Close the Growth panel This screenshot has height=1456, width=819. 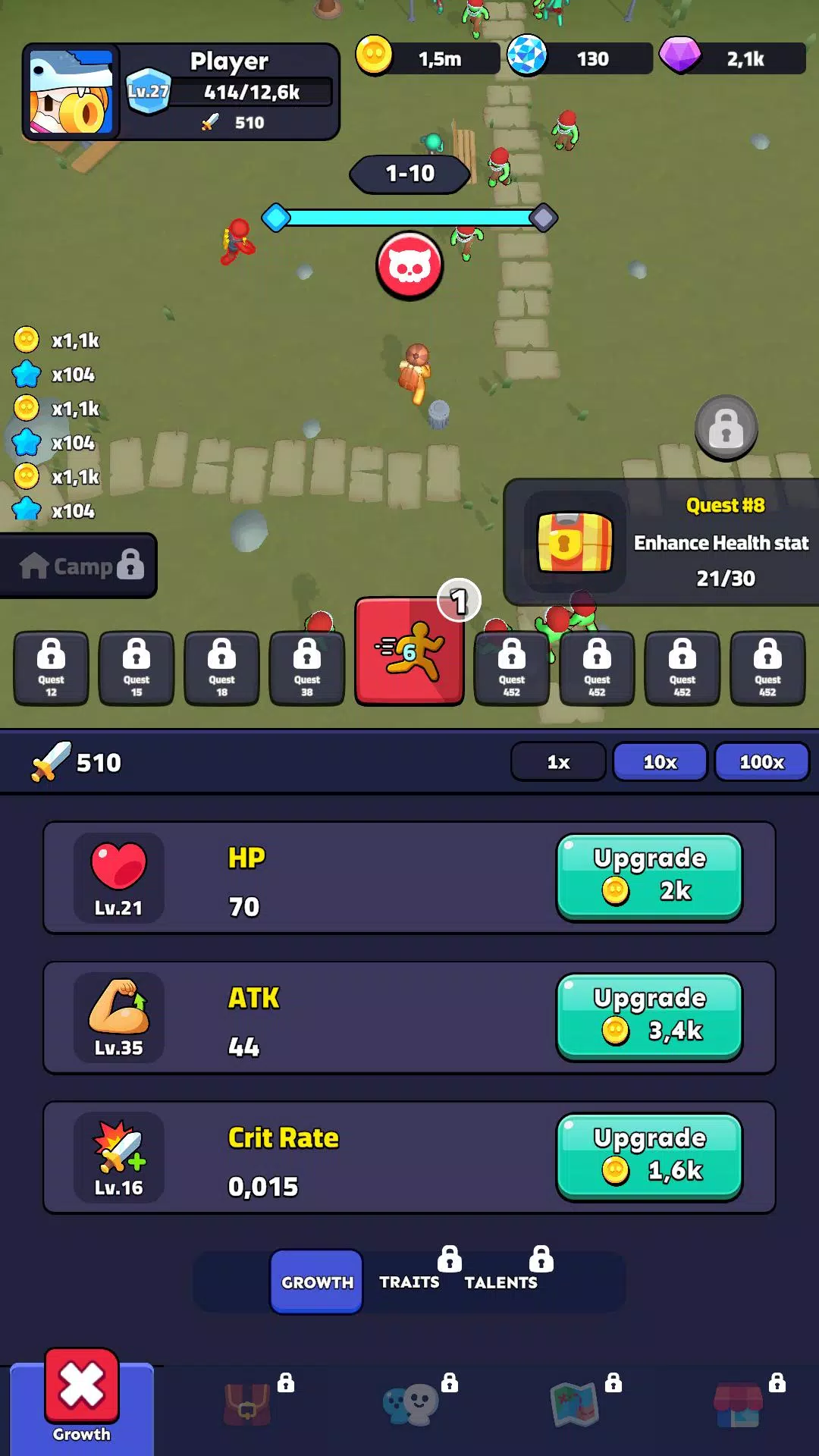click(82, 1386)
